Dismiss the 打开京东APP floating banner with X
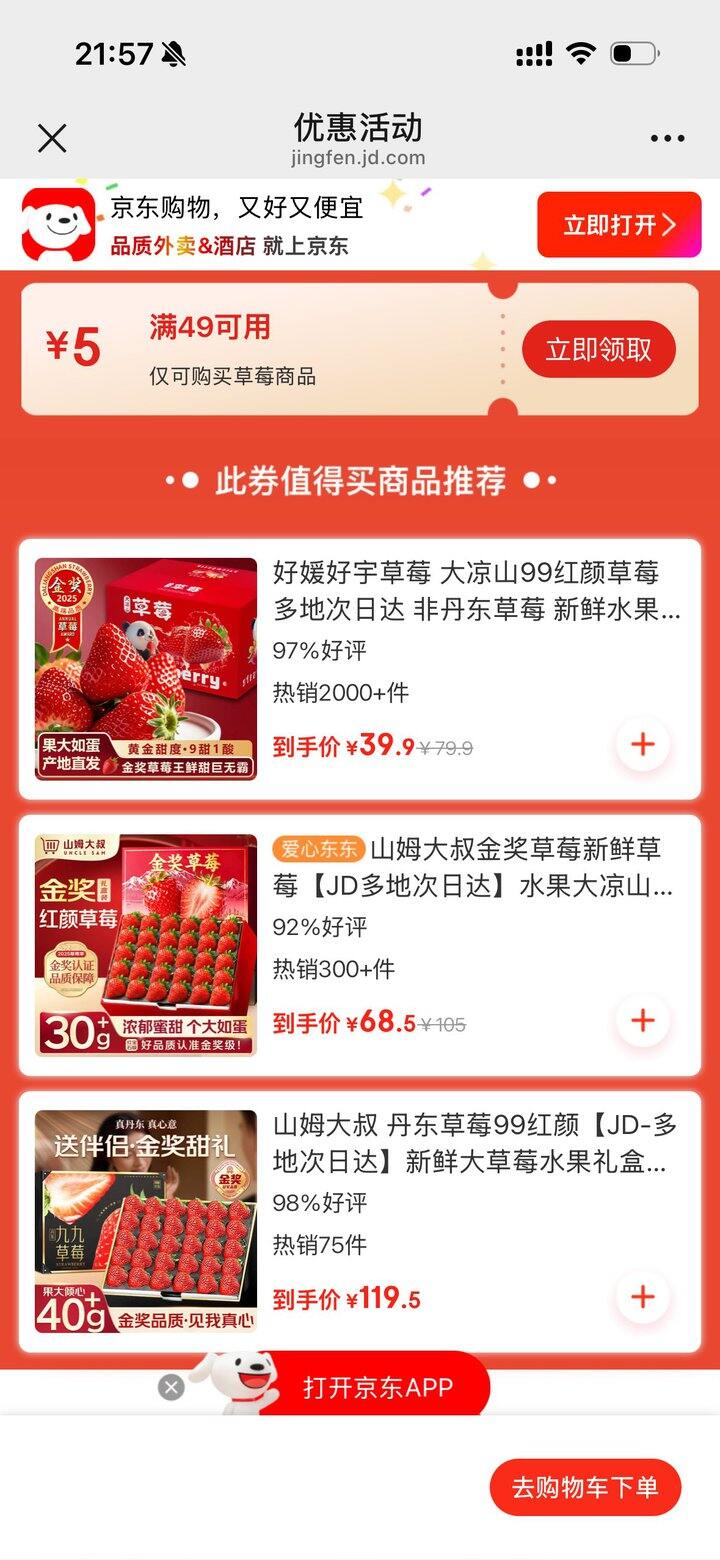 (x=172, y=1385)
